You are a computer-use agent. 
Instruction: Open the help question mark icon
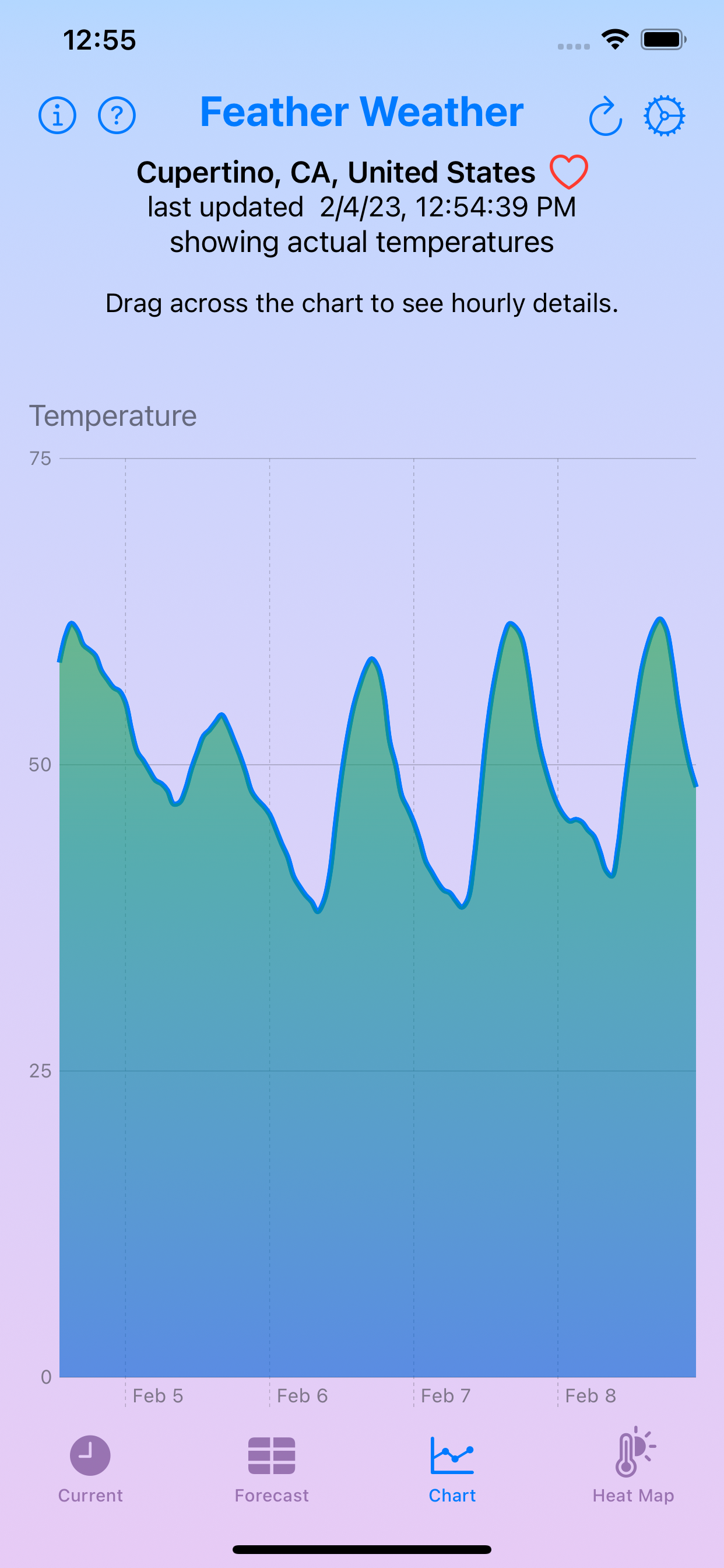(117, 115)
